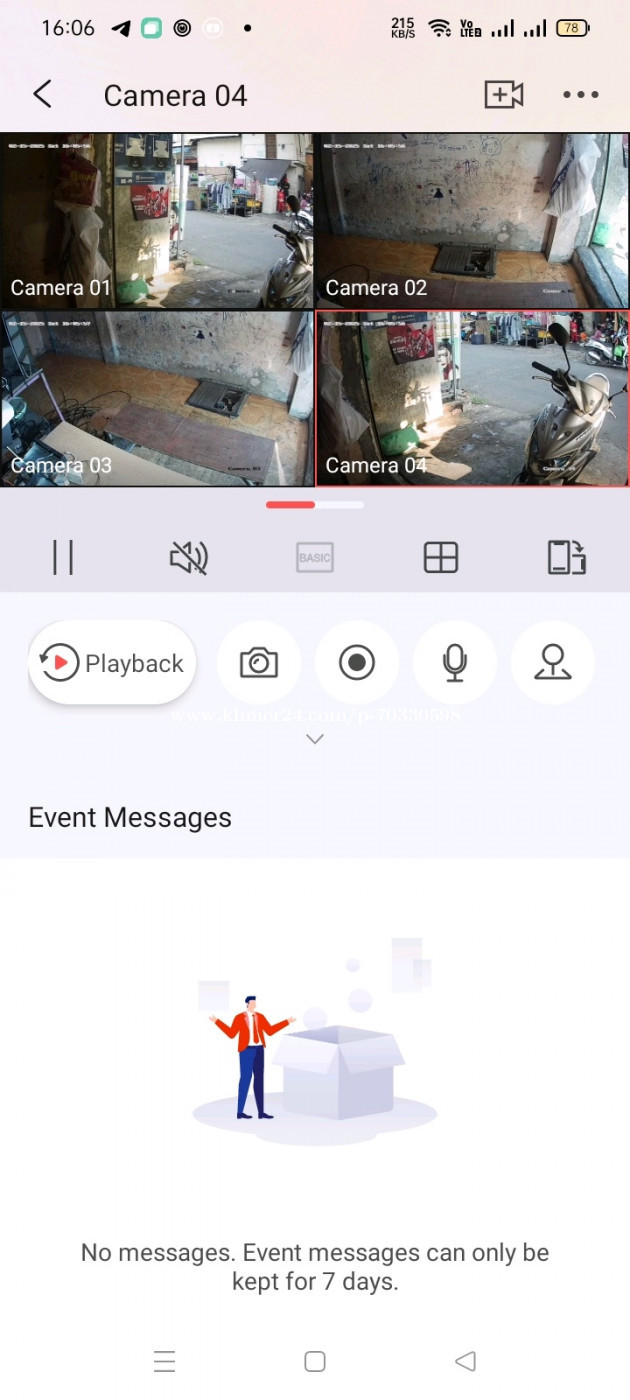Start recording the live video
Image resolution: width=630 pixels, height=1400 pixels.
pos(357,663)
